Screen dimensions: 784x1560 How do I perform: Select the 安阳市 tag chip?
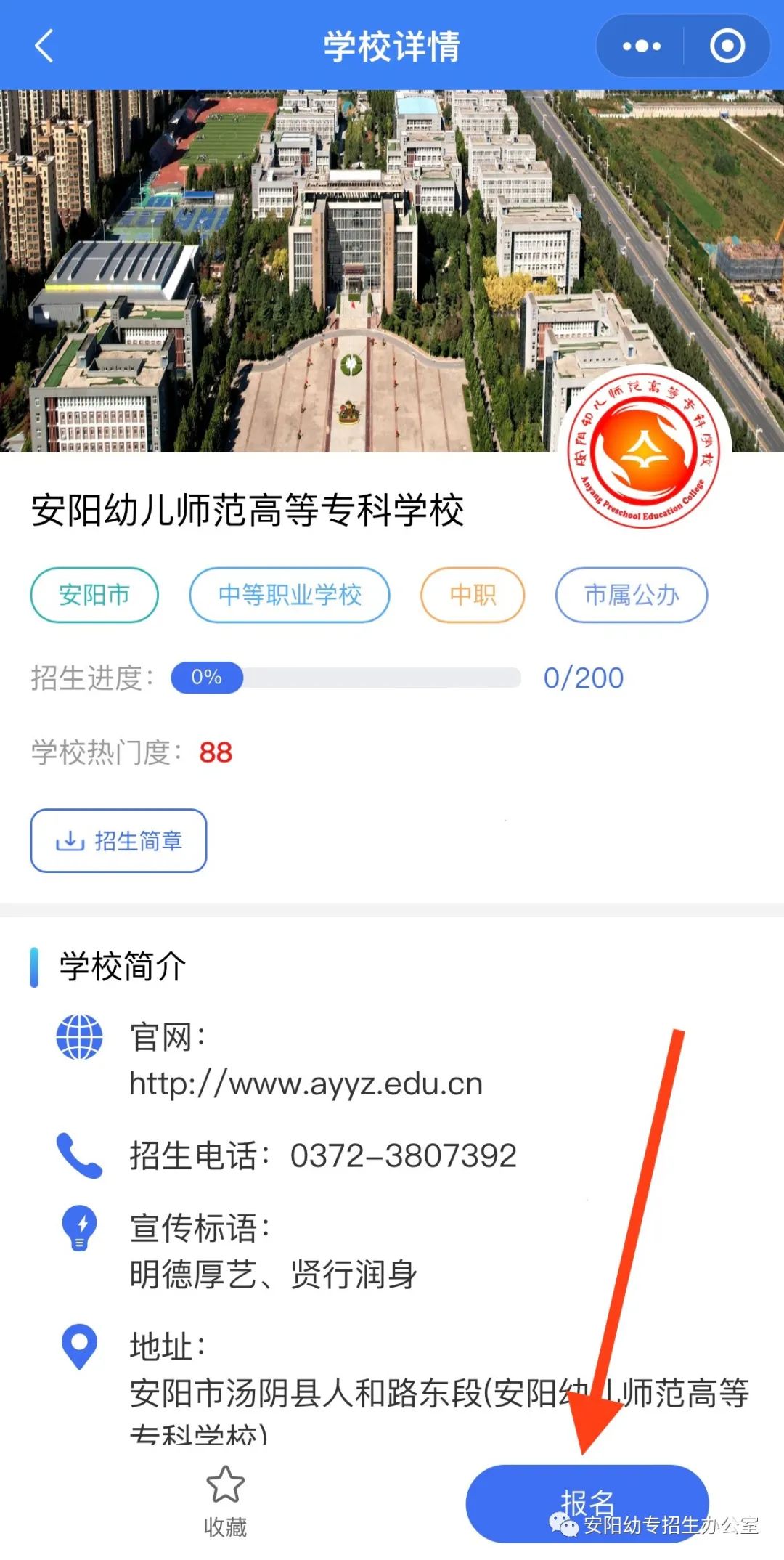94,596
